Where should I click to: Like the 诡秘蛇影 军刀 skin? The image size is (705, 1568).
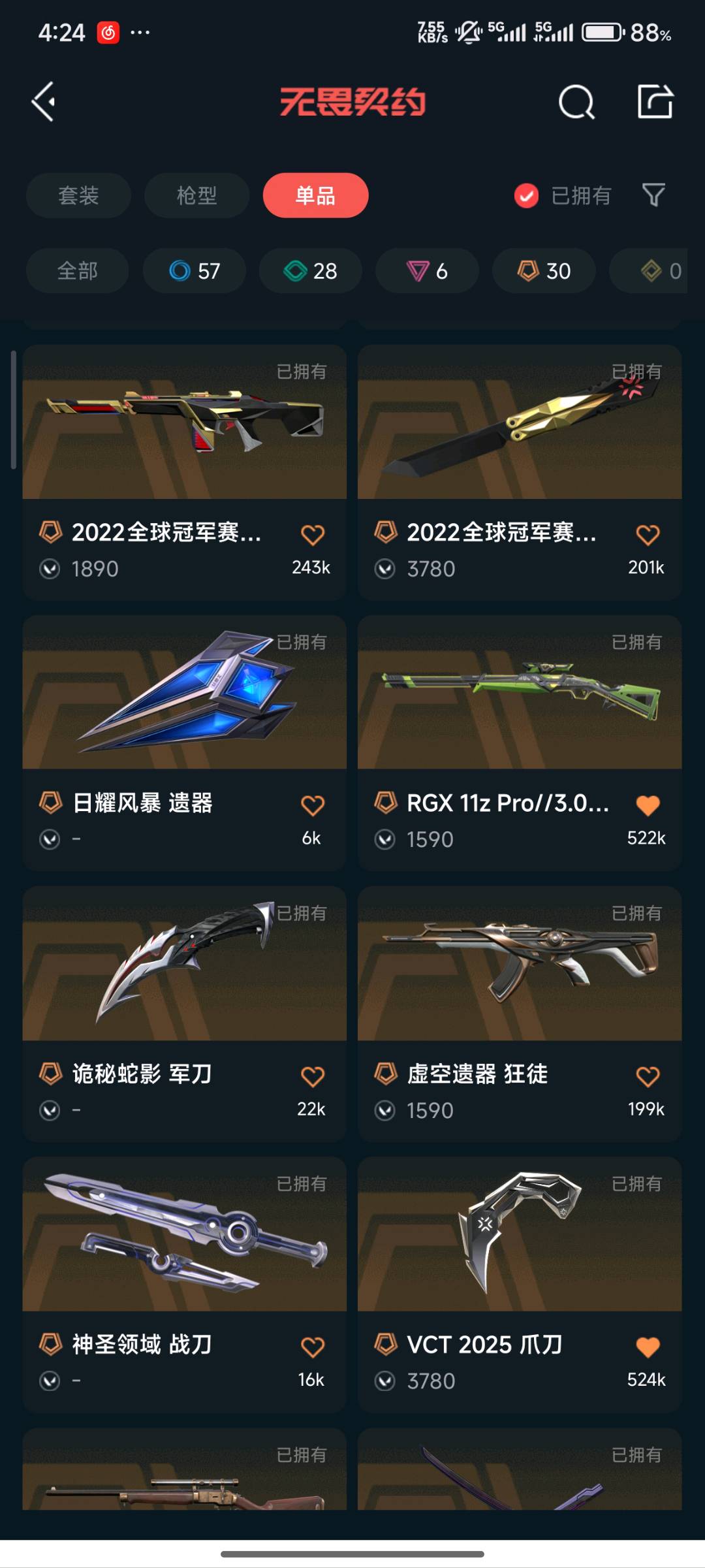313,1076
